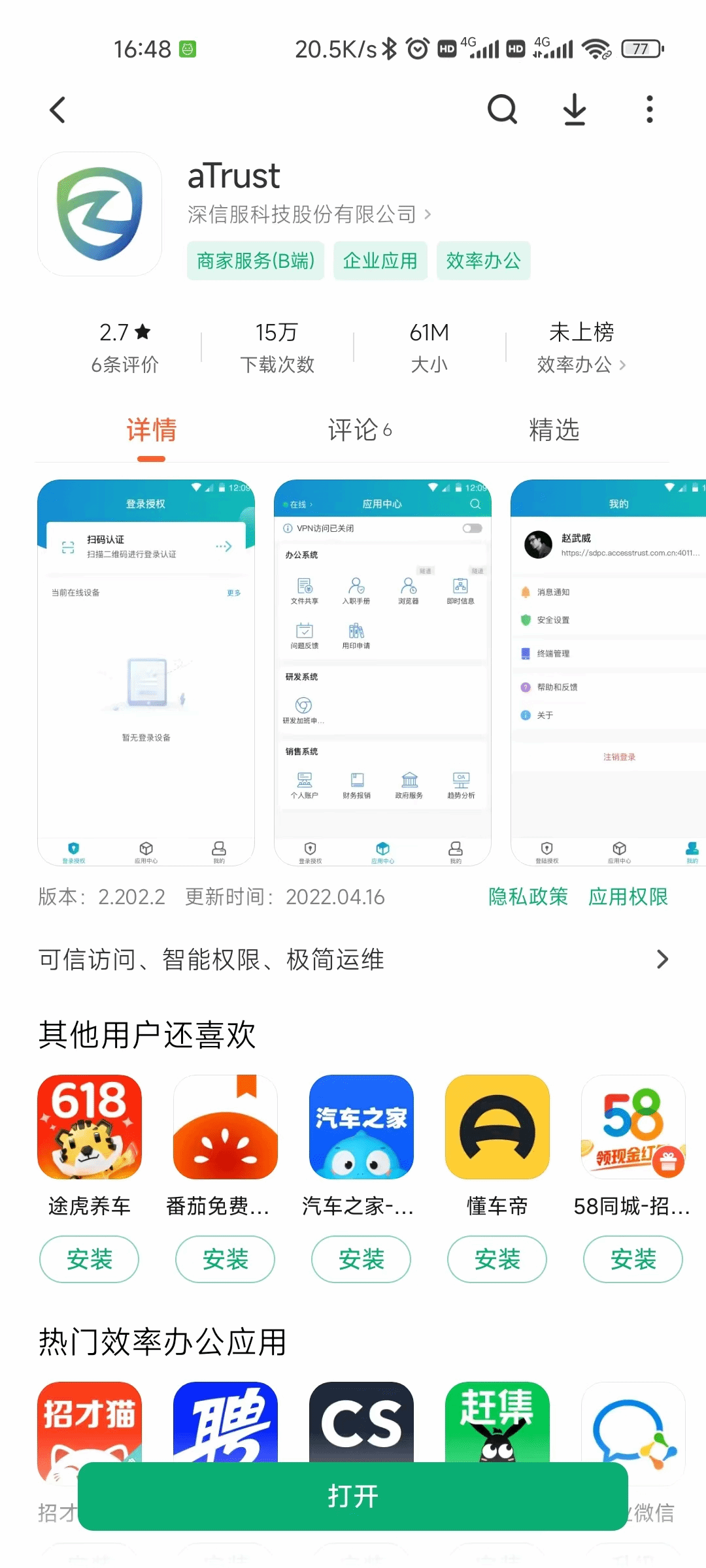Image resolution: width=706 pixels, height=1568 pixels.
Task: Open the 隐私政策 link
Action: pyautogui.click(x=528, y=897)
